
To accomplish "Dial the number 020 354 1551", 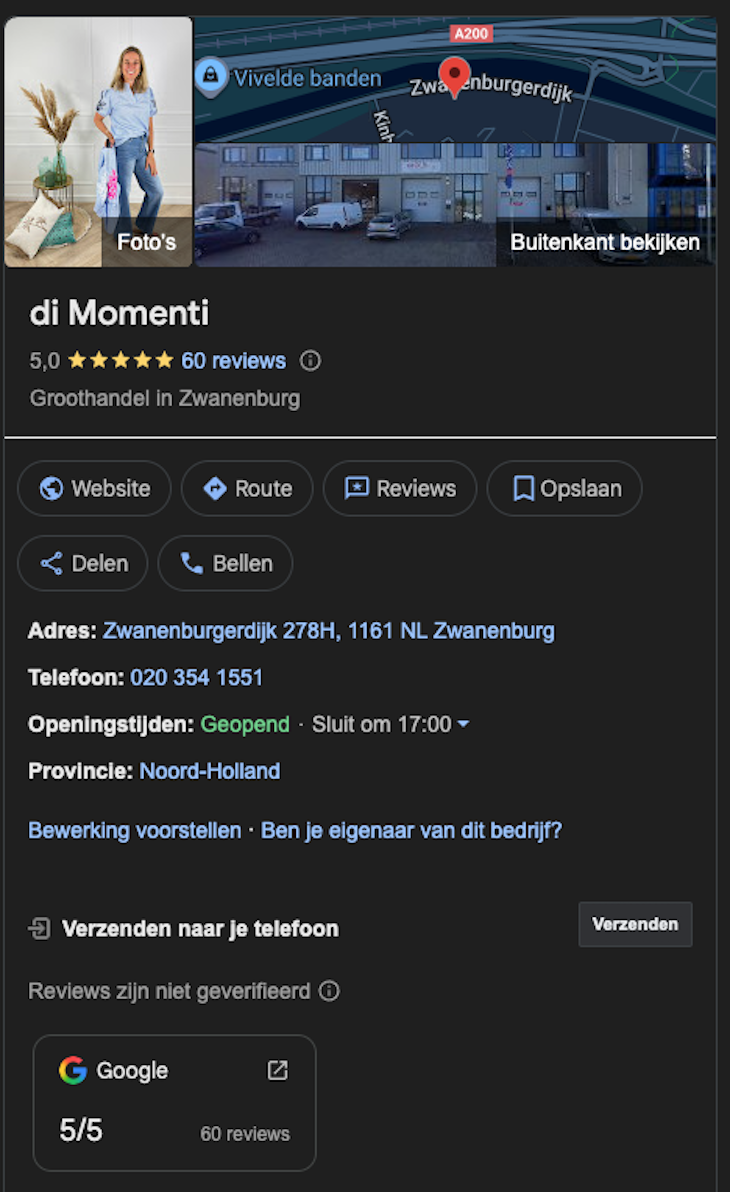I will [196, 677].
